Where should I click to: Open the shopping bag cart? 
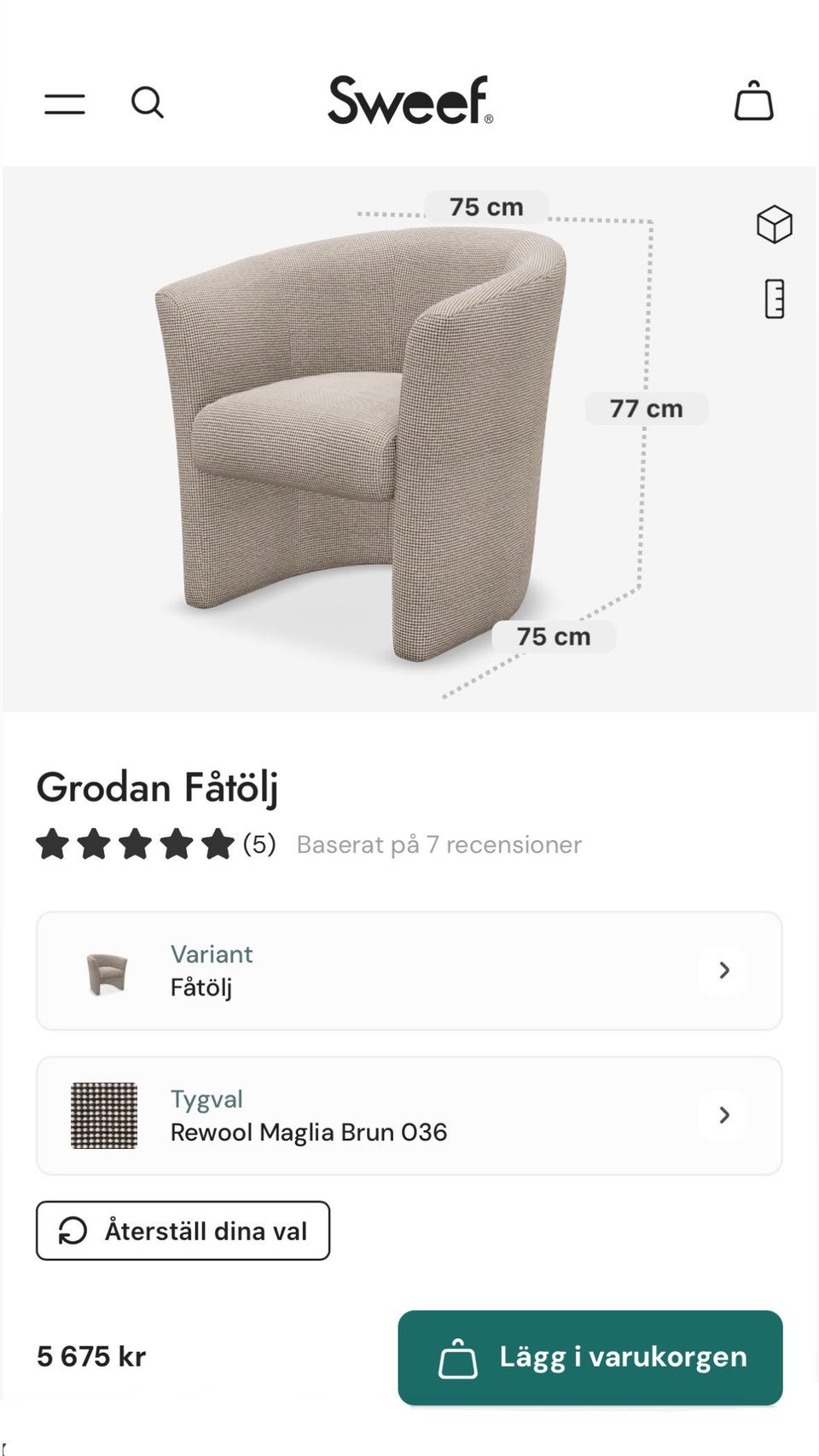(754, 102)
